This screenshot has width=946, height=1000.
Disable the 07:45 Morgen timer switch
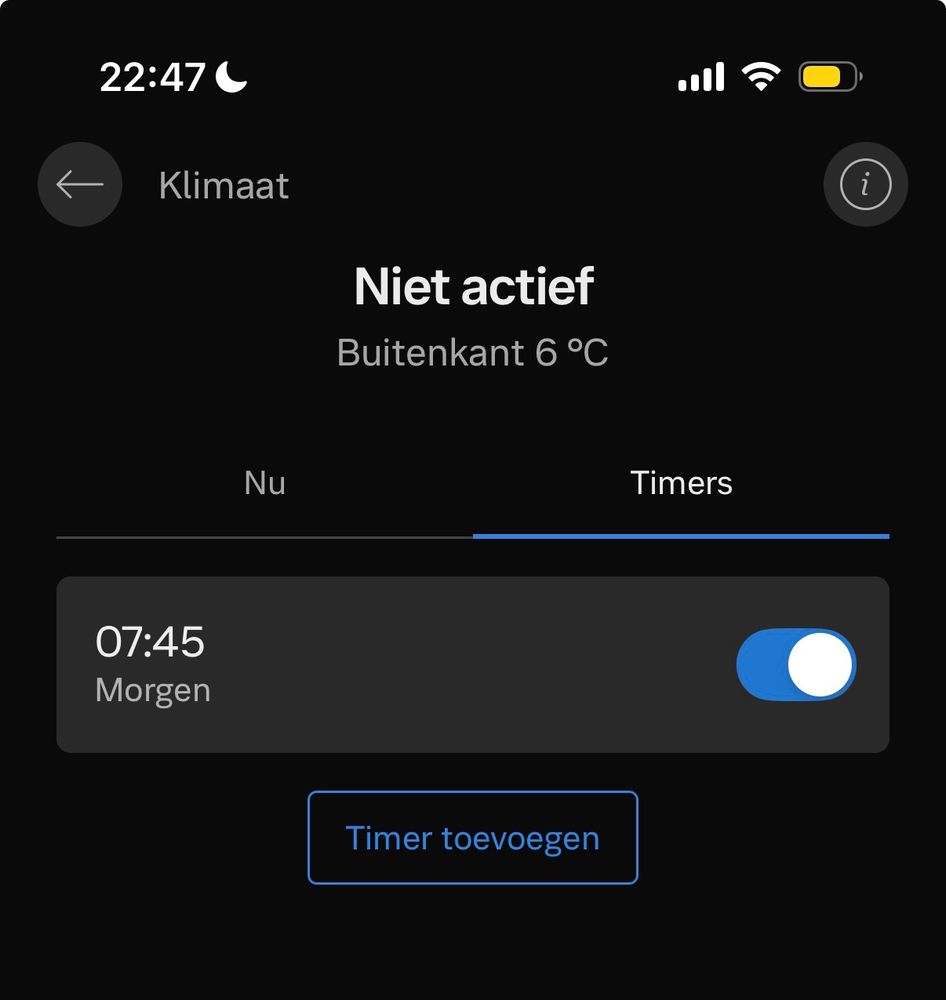coord(796,665)
